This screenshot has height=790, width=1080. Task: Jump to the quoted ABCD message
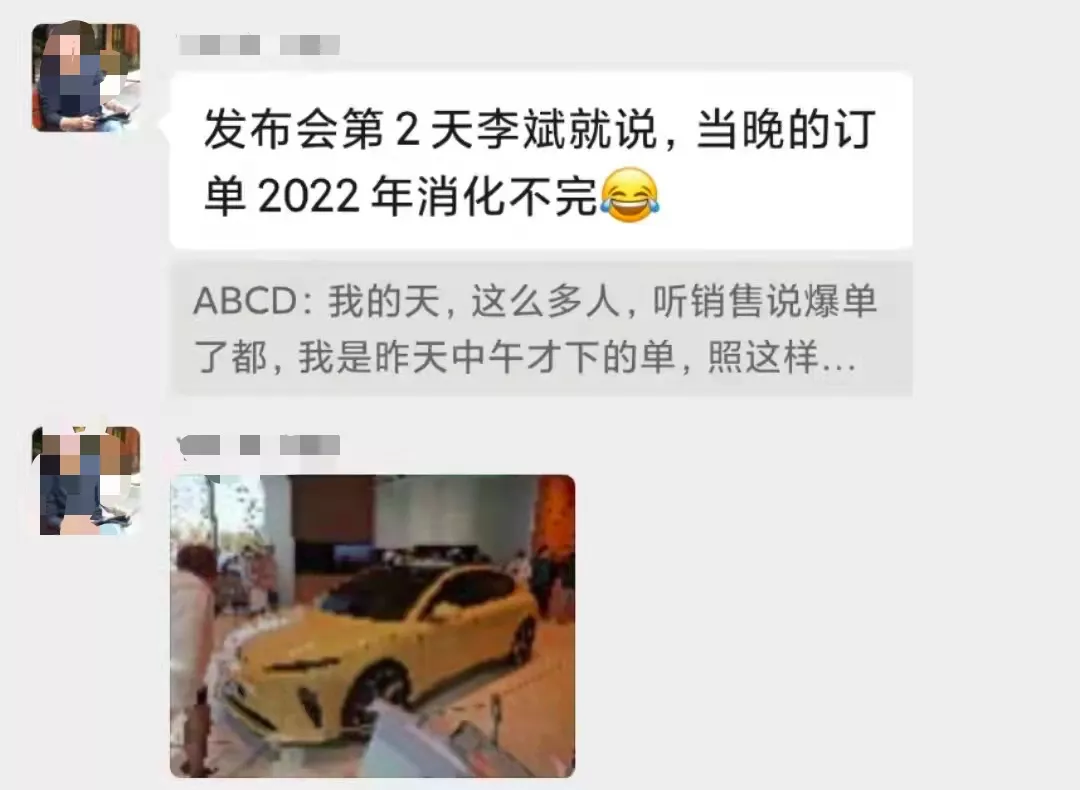(x=540, y=329)
